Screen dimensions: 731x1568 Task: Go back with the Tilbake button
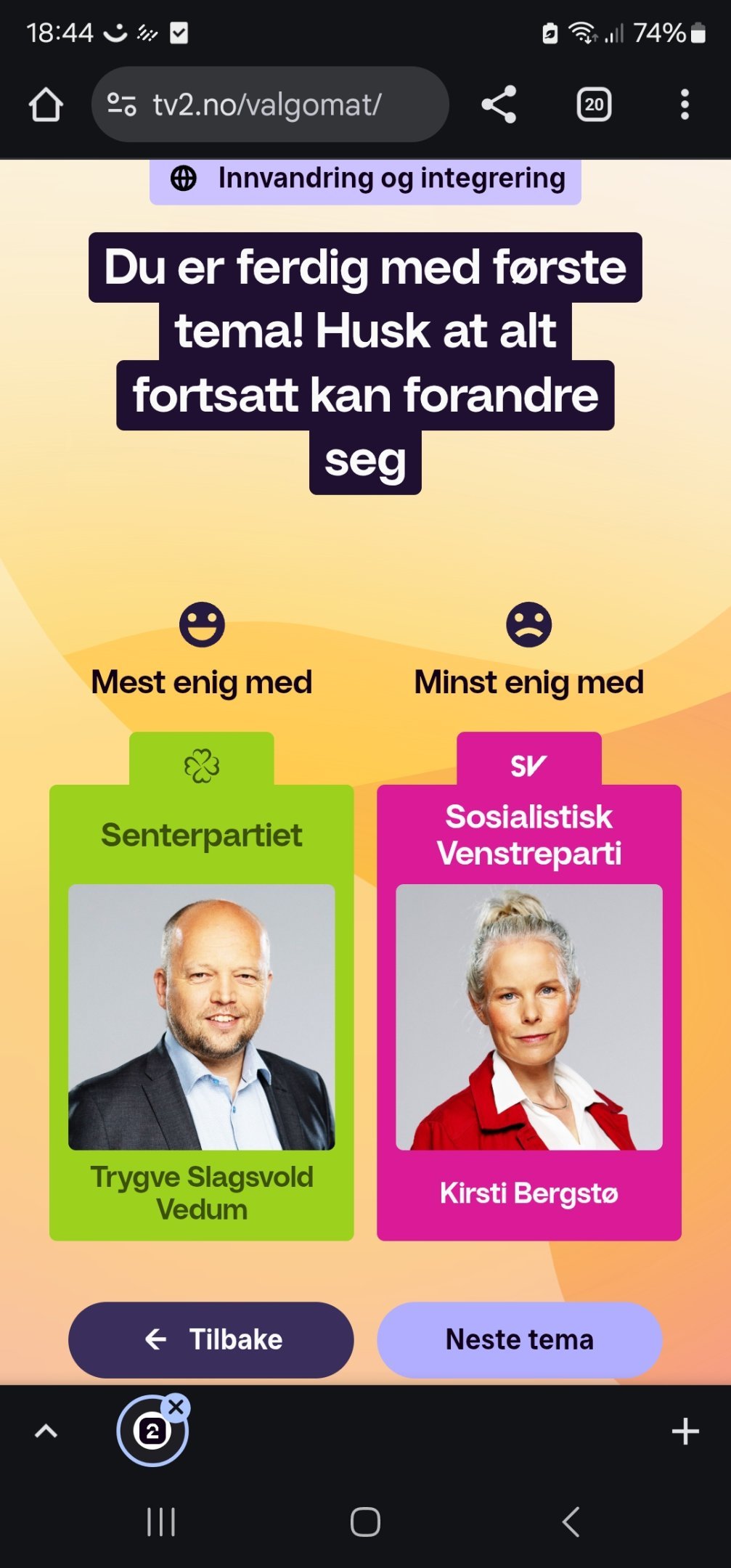coord(211,1339)
